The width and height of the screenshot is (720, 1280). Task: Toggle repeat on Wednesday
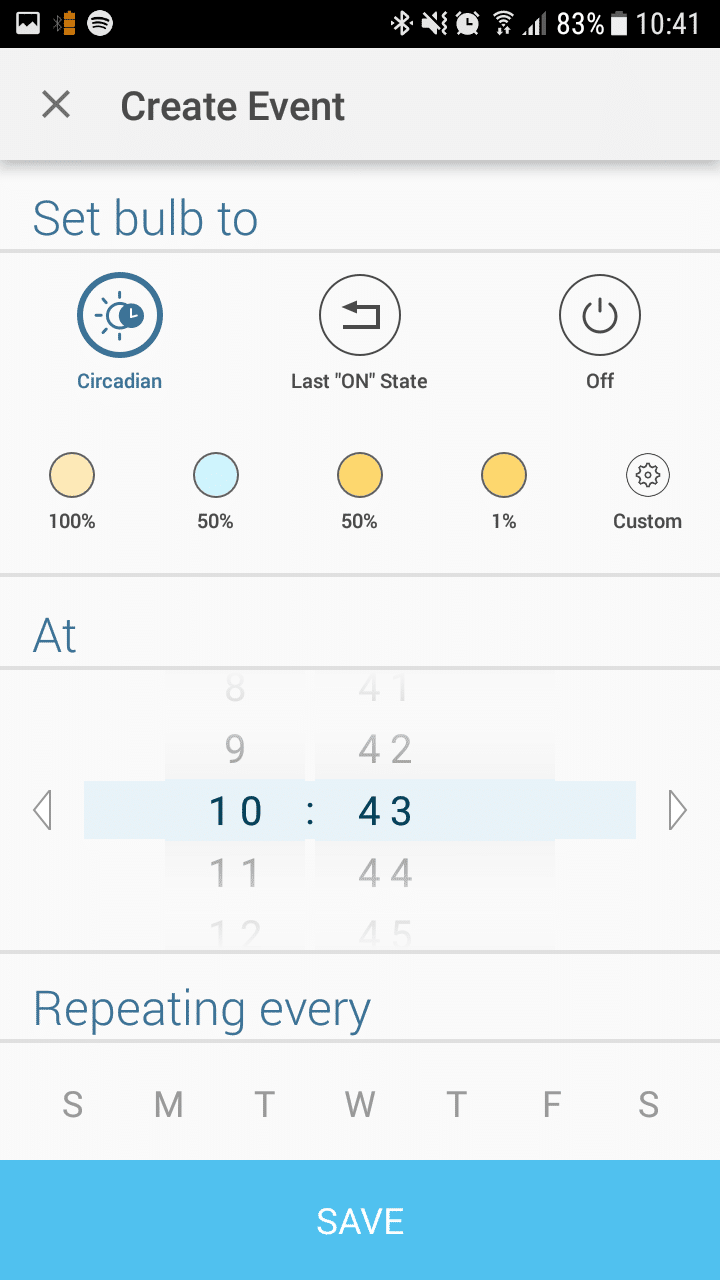pos(360,1105)
